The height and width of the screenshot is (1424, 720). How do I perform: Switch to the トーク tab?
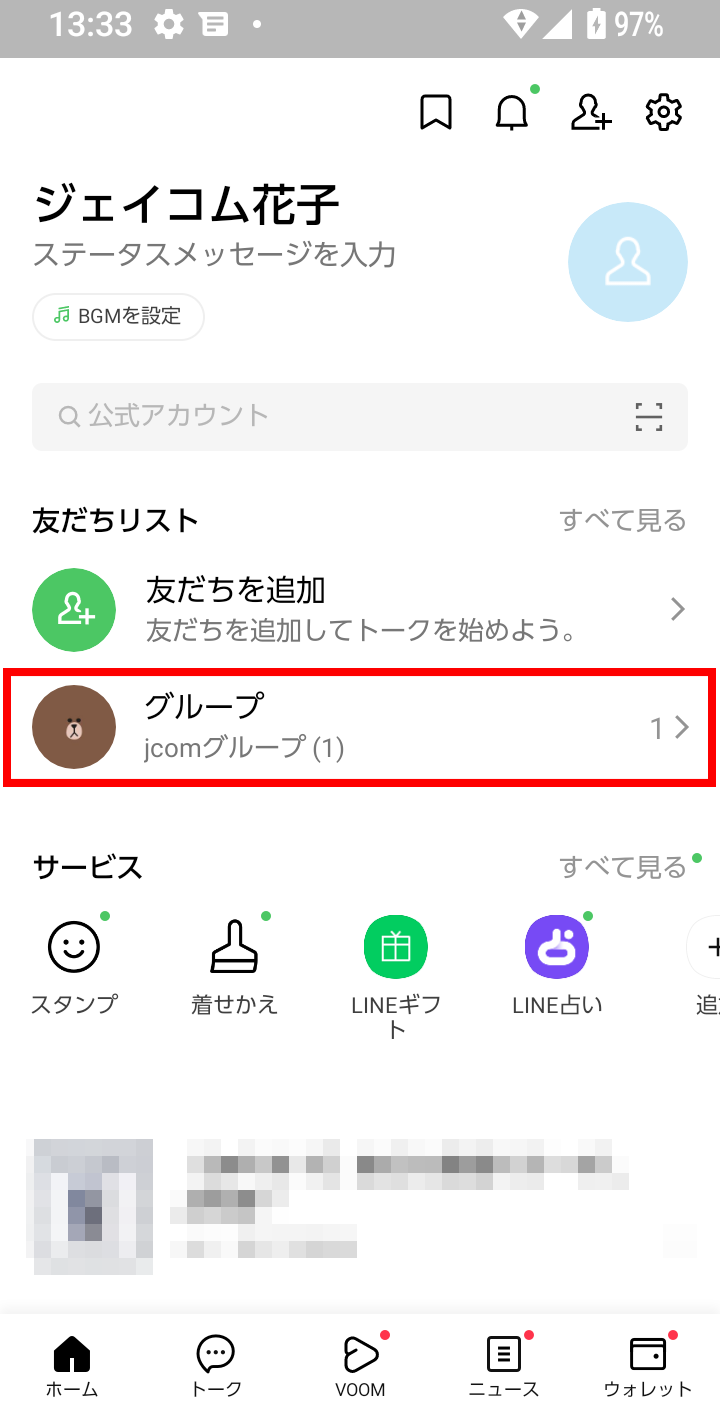coord(216,1367)
